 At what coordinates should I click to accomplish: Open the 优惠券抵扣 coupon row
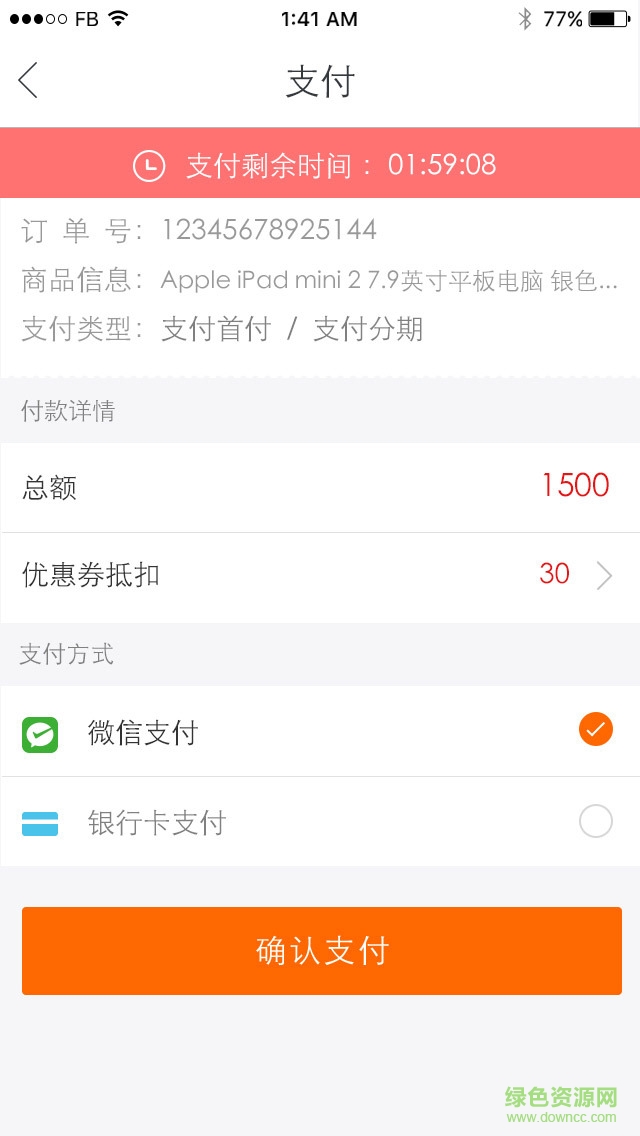pyautogui.click(x=320, y=576)
